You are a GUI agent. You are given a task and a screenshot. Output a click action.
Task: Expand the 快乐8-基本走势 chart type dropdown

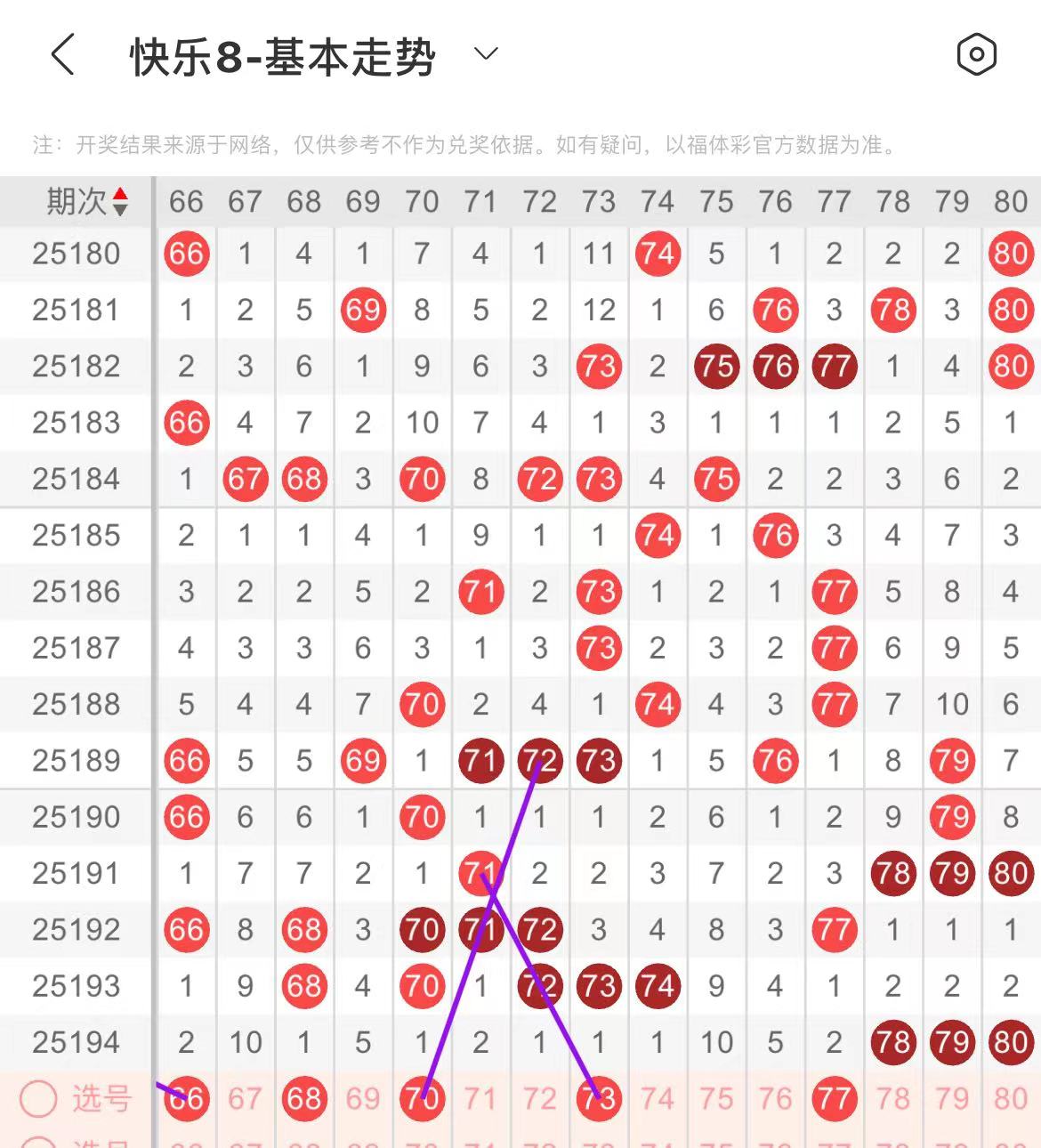pyautogui.click(x=486, y=54)
